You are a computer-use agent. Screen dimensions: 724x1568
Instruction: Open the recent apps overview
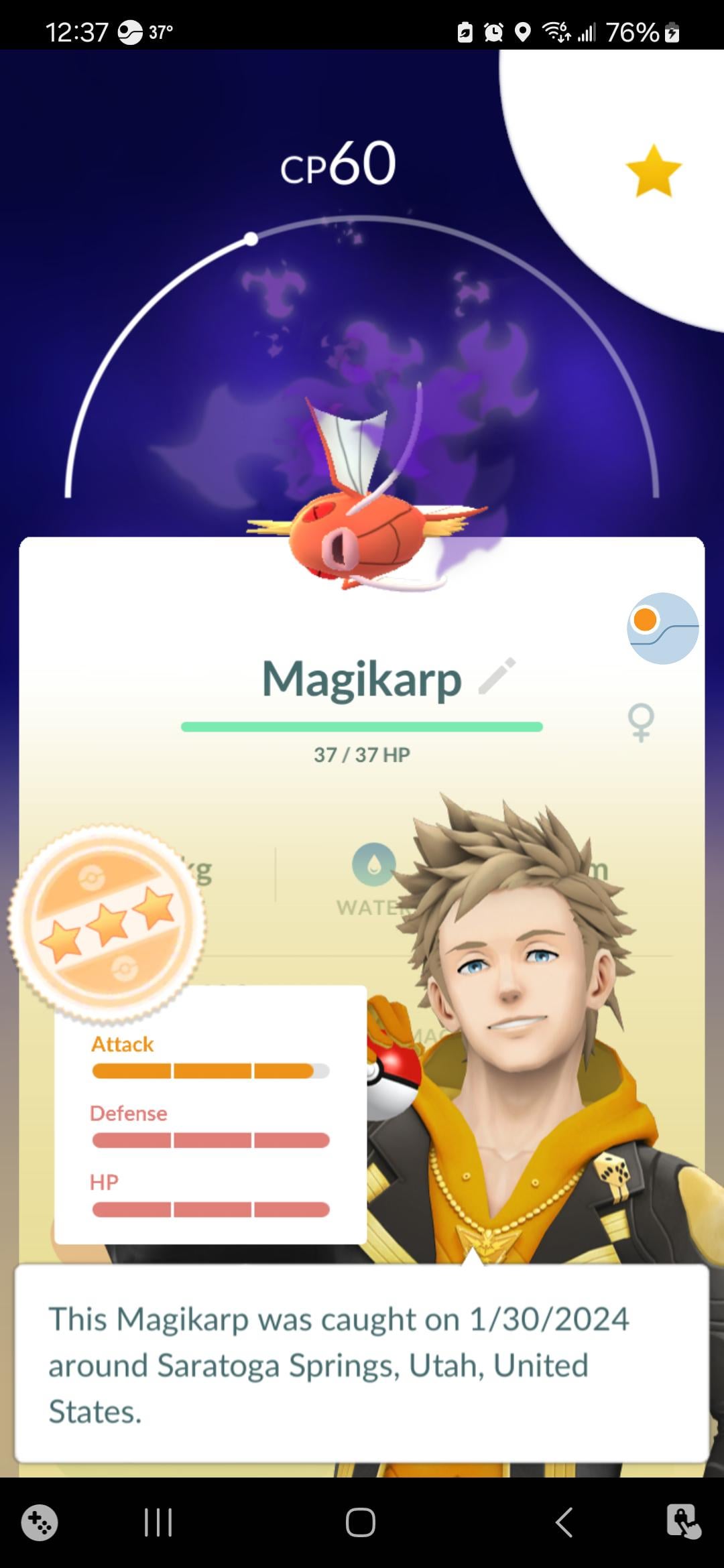pos(158,1522)
